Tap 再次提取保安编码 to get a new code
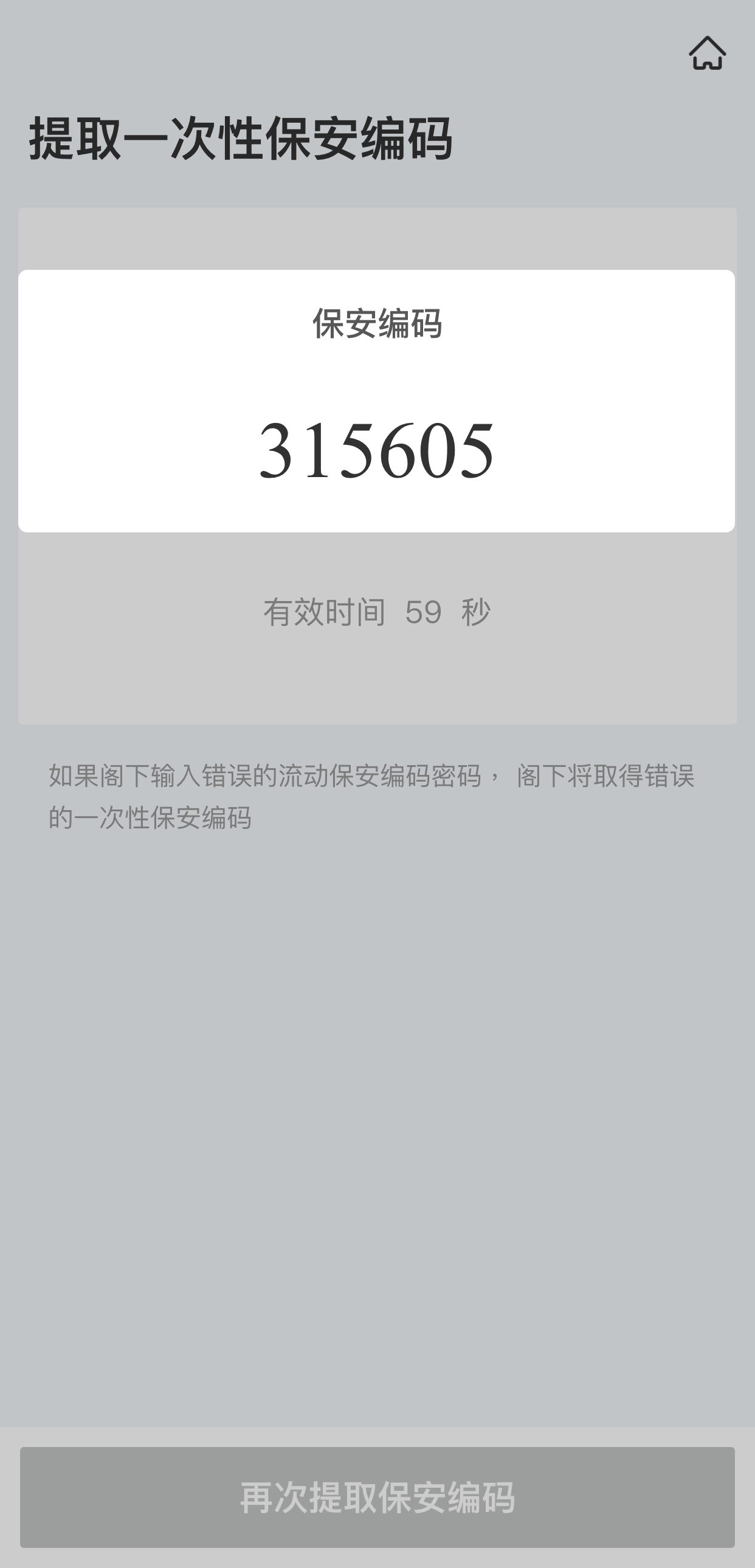 [377, 1497]
